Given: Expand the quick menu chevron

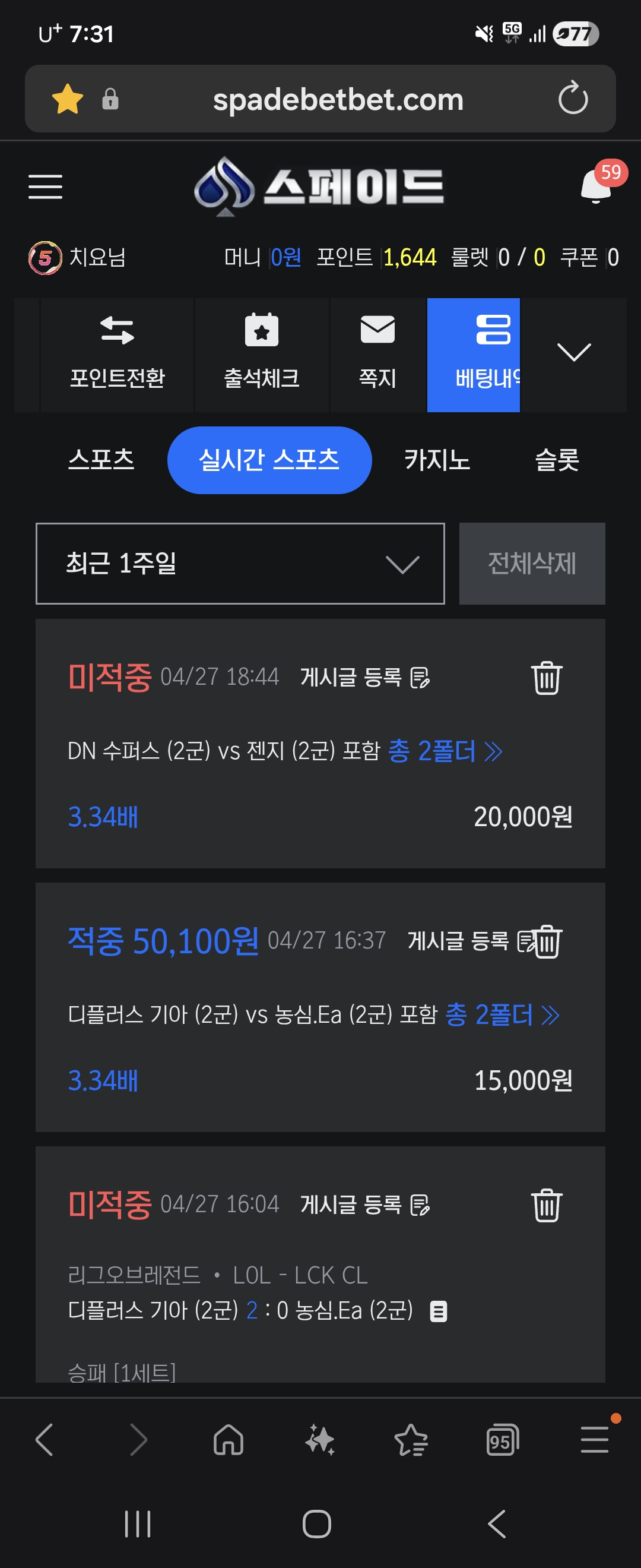Looking at the screenshot, I should point(573,352).
